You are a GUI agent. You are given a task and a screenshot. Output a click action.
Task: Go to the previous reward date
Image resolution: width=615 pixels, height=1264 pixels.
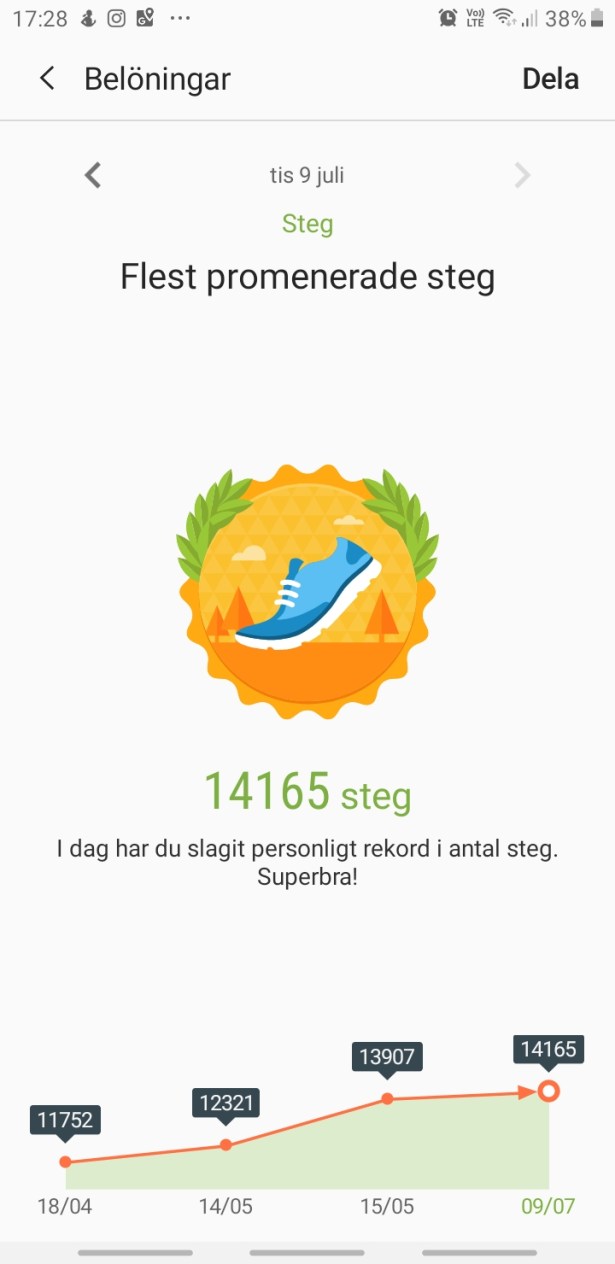(x=93, y=176)
